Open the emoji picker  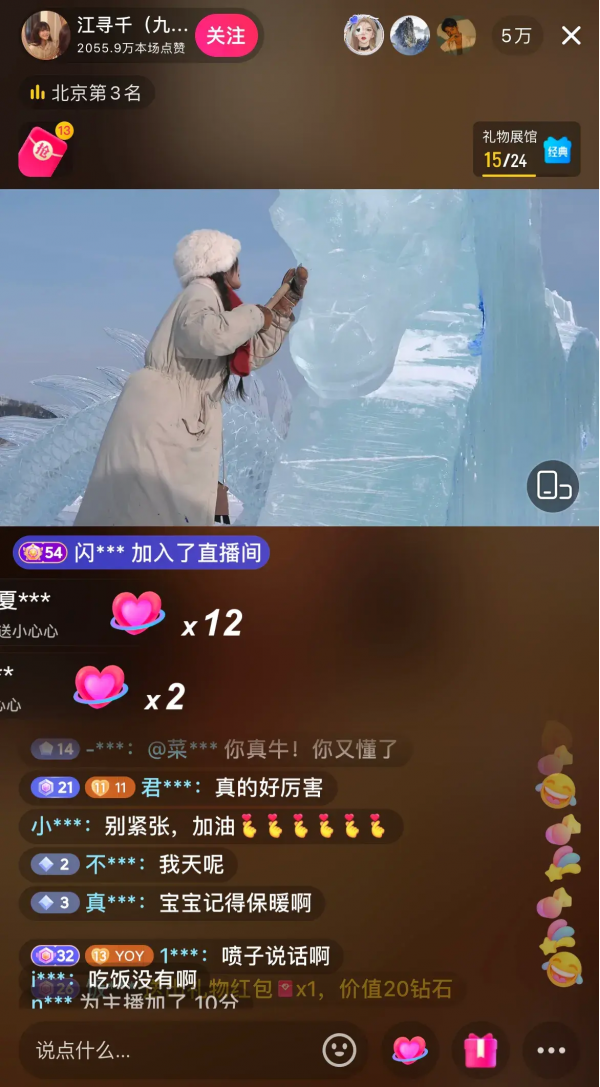(340, 1050)
